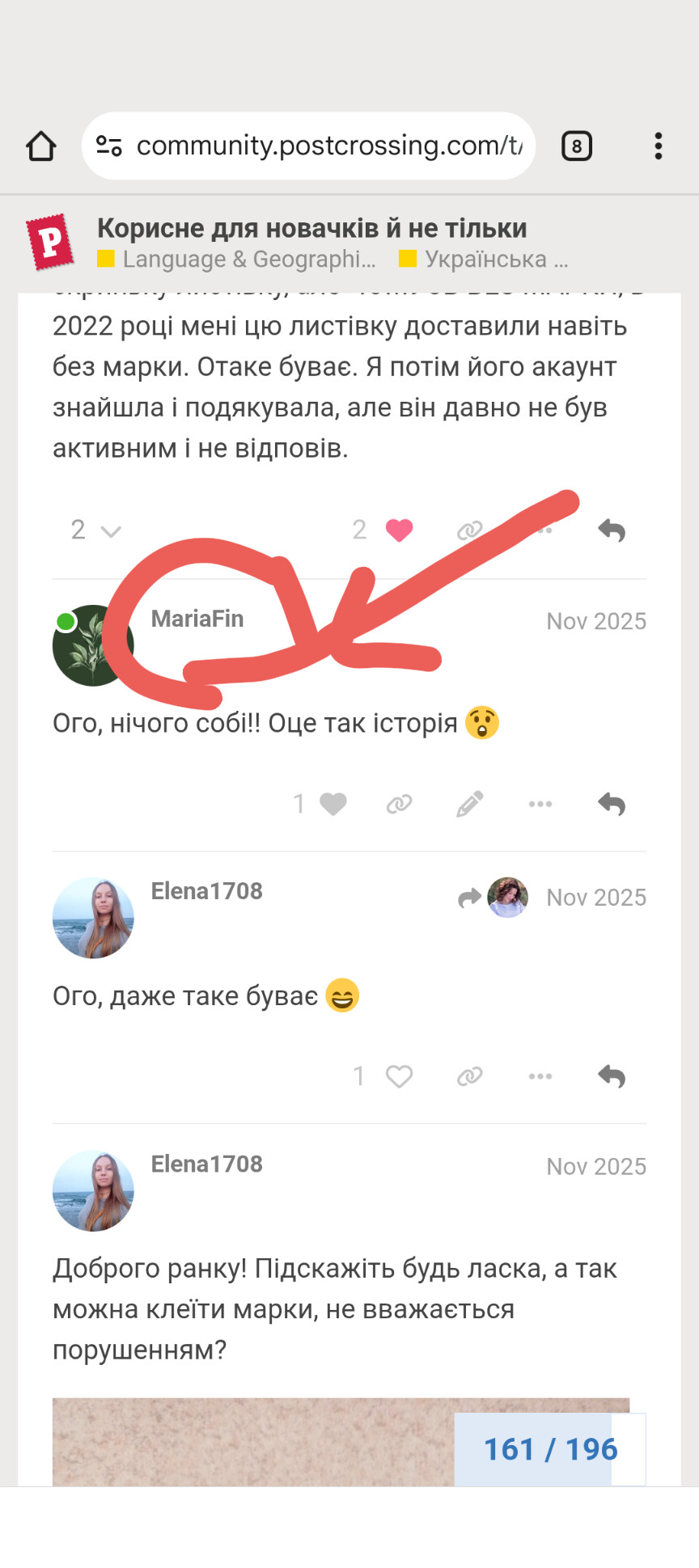
Task: Open MariaFin's profile from username
Action: tap(197, 619)
